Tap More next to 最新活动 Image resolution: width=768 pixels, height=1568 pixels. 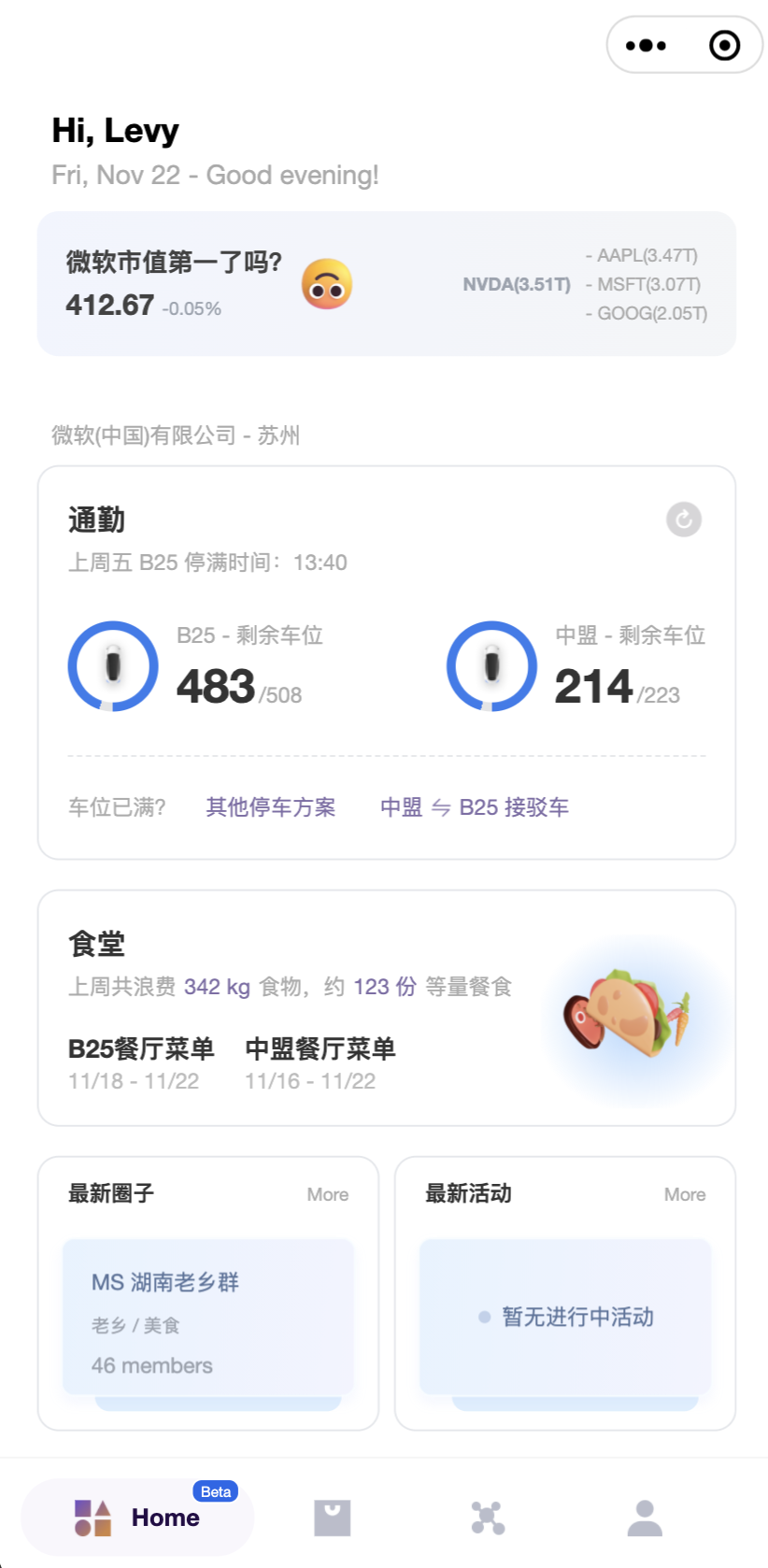tap(685, 1194)
